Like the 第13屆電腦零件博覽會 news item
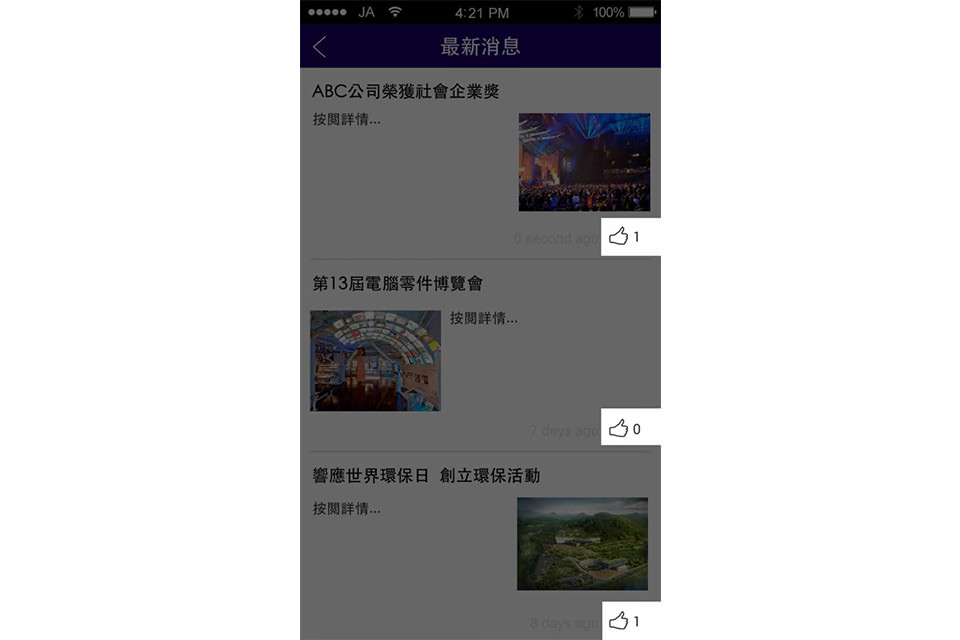This screenshot has height=640, width=960. [x=619, y=428]
